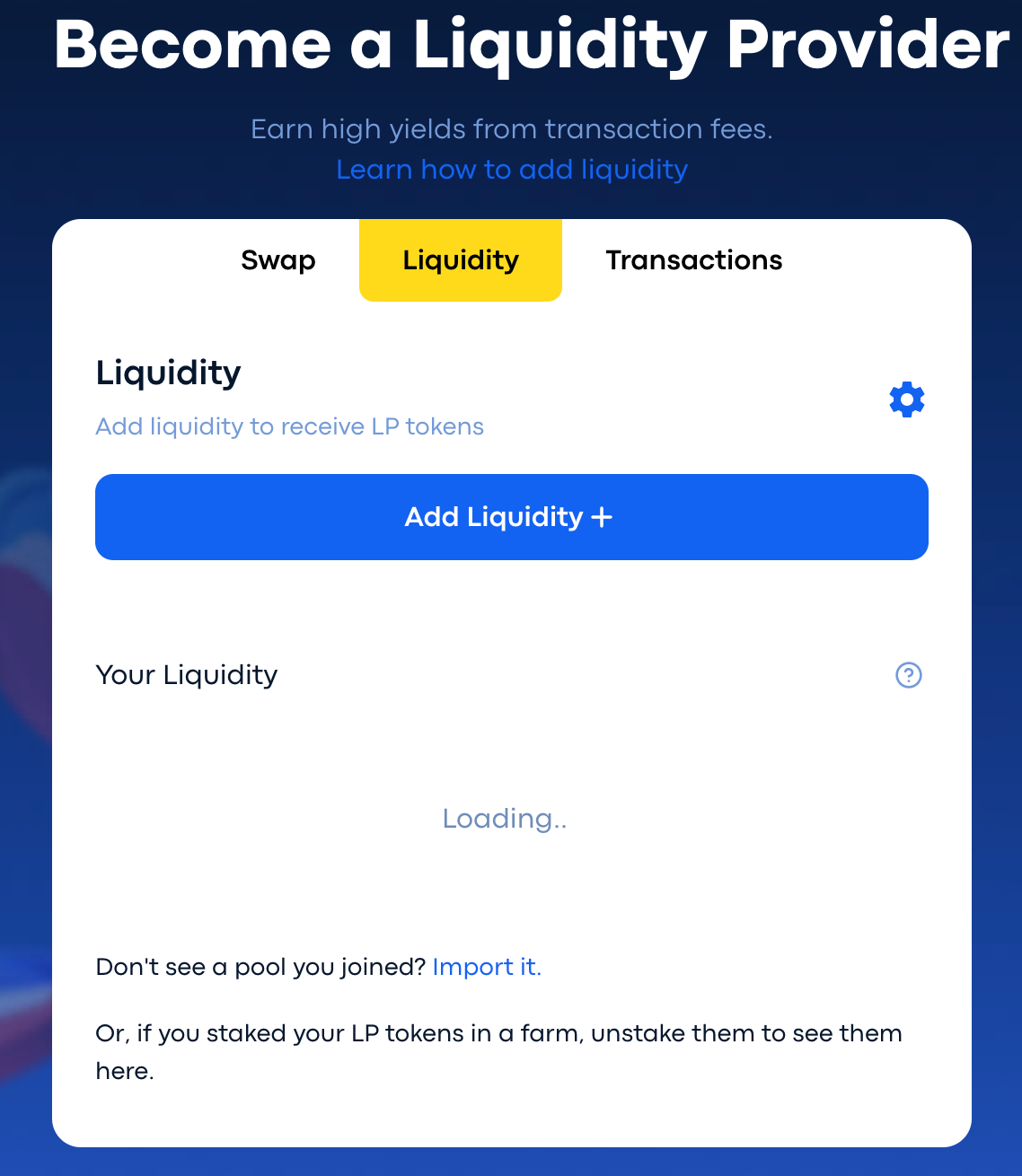The image size is (1022, 1176).
Task: Tap the Add Liquidity button
Action: 511,517
